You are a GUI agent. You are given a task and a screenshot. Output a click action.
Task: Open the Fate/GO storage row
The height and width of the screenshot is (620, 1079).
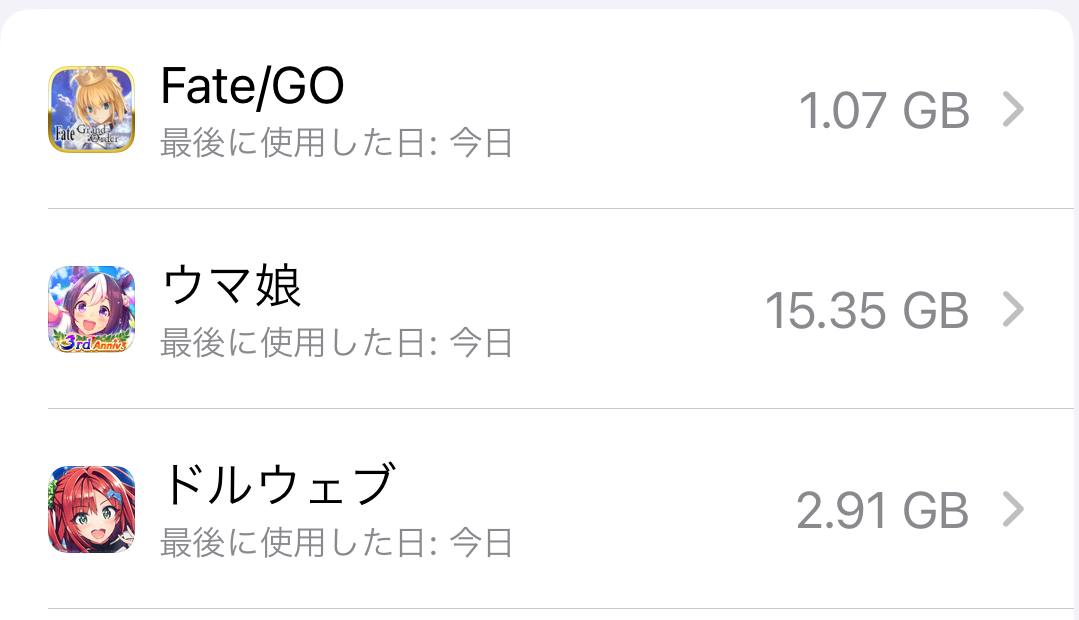click(x=540, y=110)
